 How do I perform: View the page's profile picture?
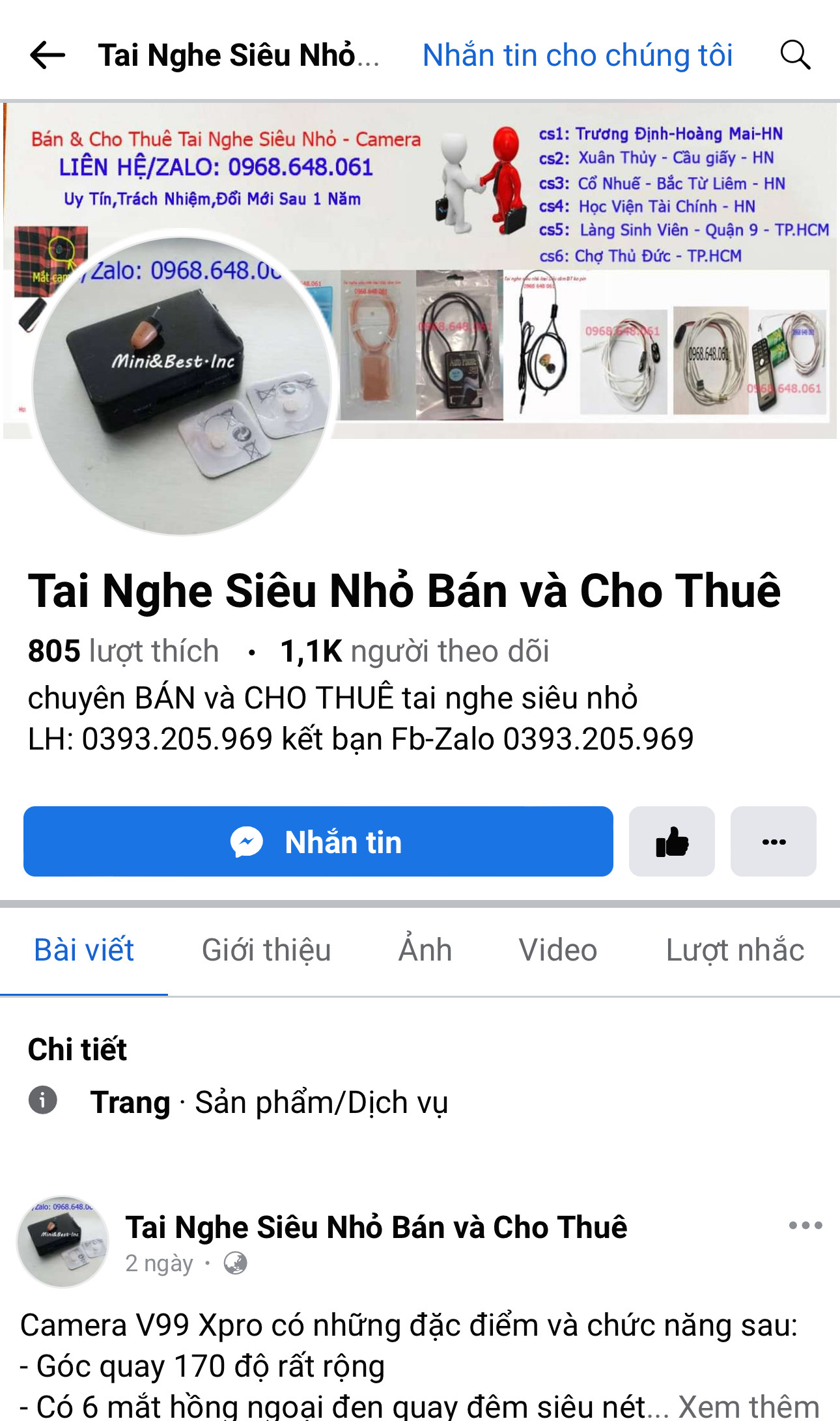[x=182, y=384]
